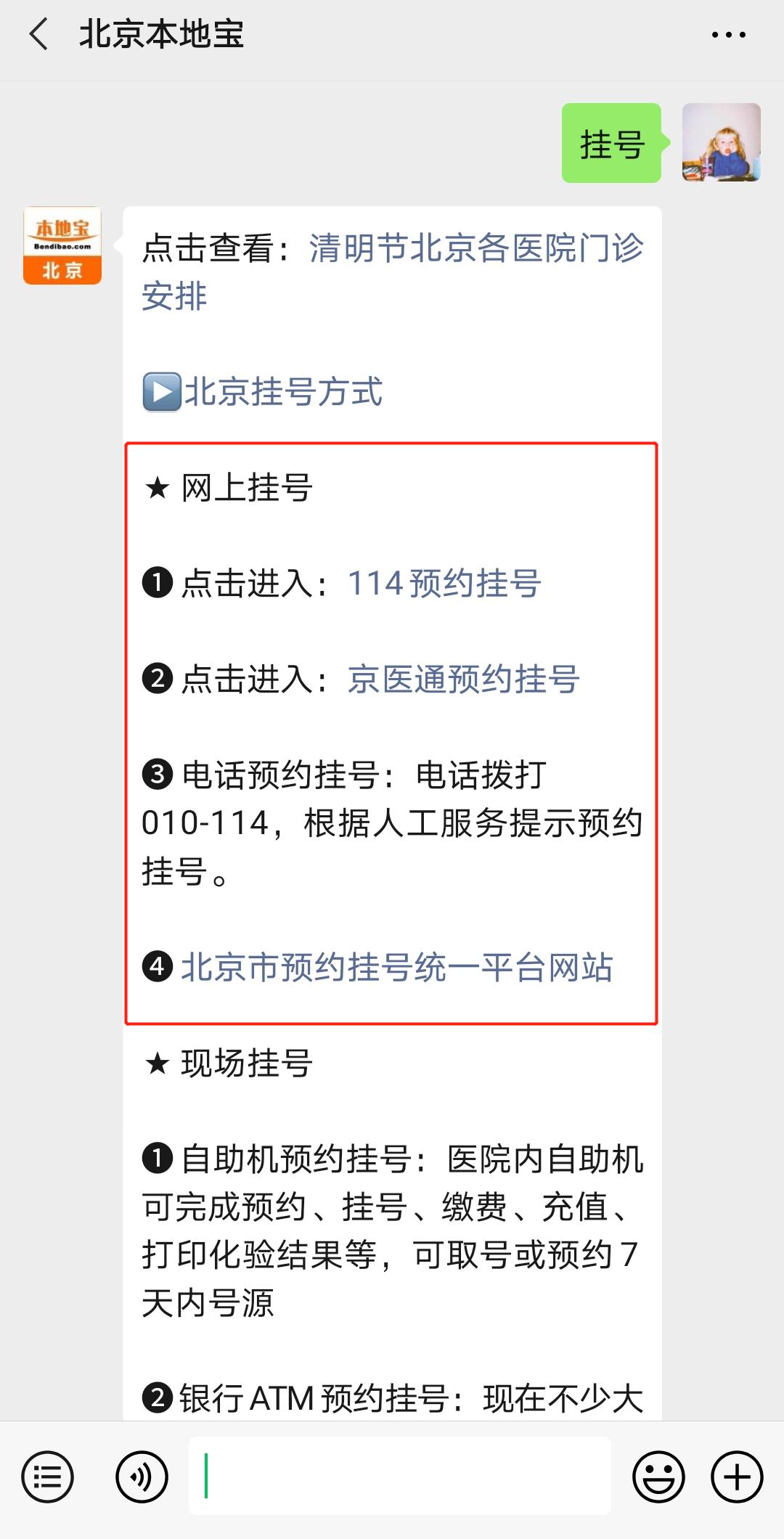
Task: Open the three-dot overflow menu
Action: pos(728,35)
